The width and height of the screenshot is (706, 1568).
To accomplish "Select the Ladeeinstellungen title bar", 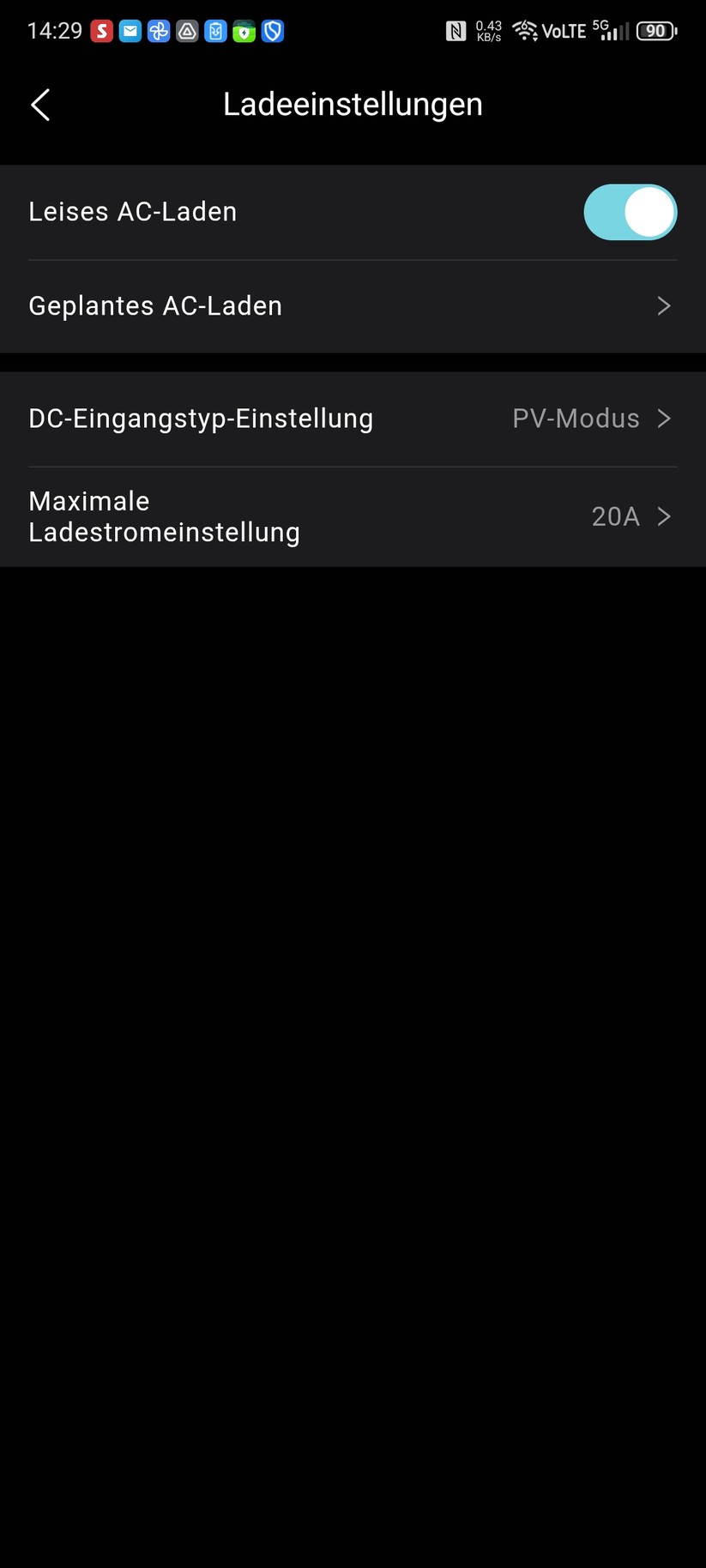I will click(x=353, y=104).
